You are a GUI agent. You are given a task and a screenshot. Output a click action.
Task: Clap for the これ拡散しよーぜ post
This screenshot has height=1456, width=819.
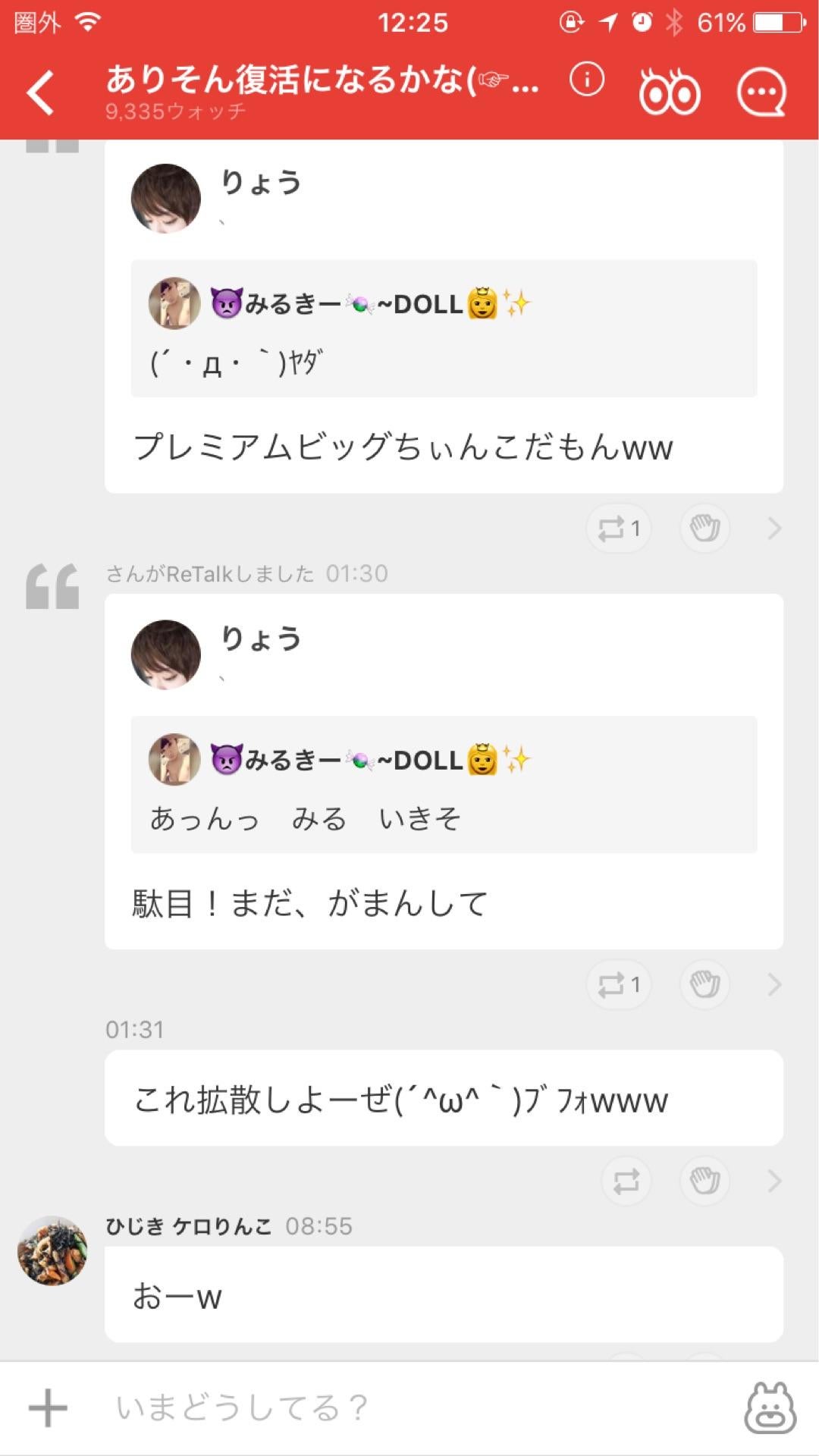pyautogui.click(x=705, y=1181)
